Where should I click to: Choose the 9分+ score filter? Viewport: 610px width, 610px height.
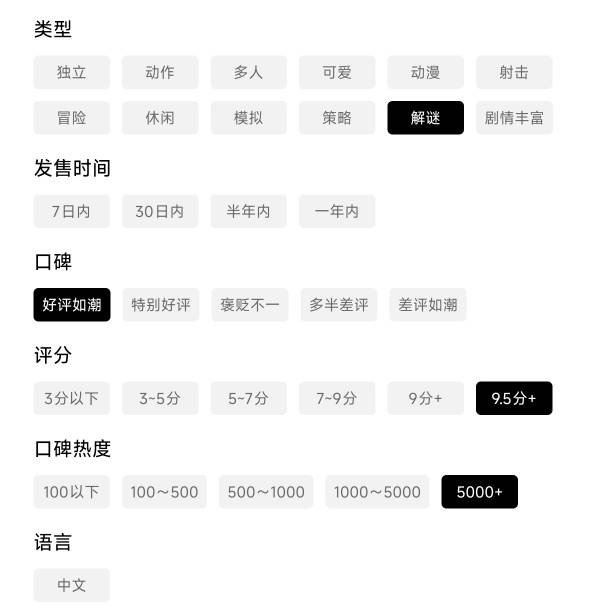425,398
